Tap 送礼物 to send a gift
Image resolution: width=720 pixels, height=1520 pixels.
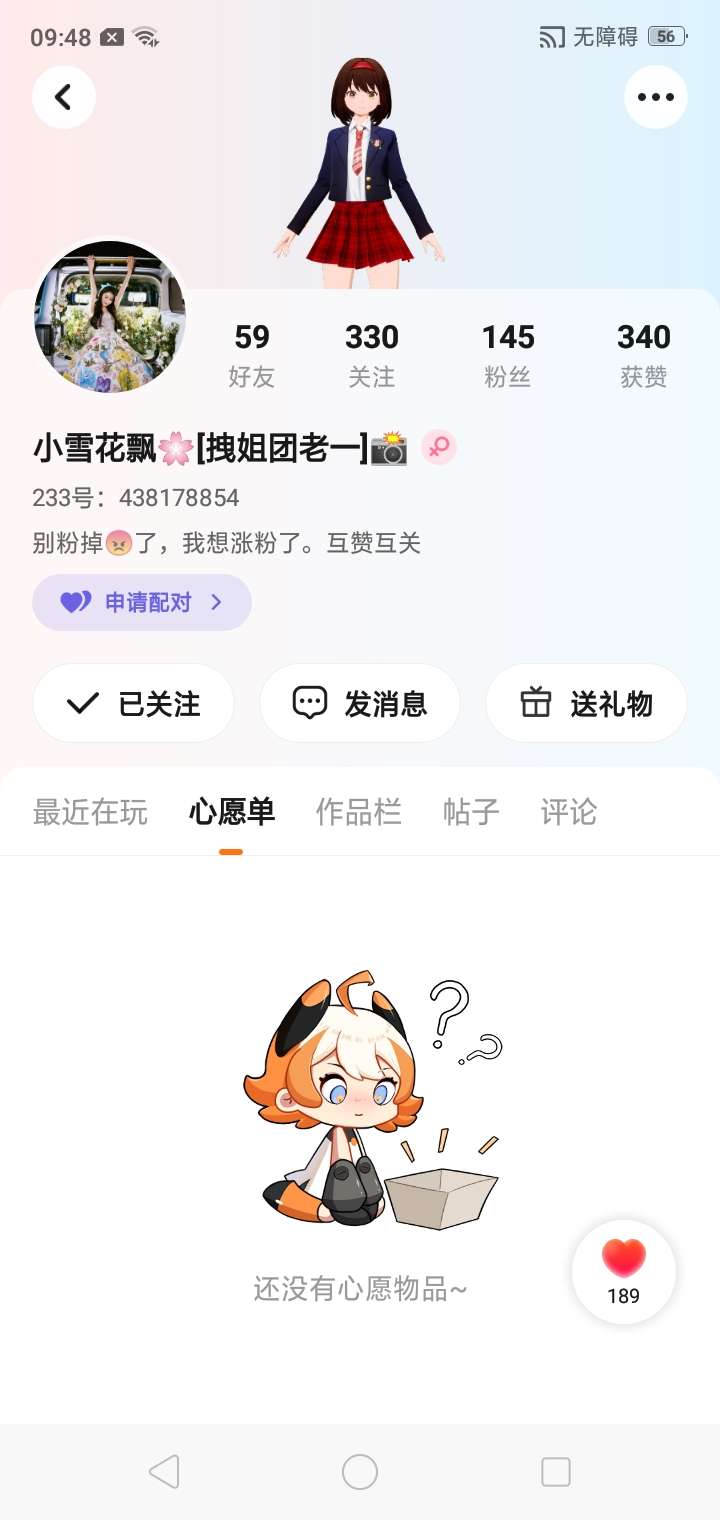click(586, 703)
